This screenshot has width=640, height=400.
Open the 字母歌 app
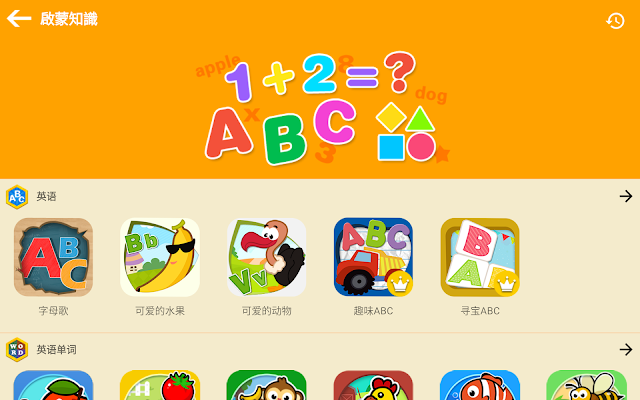pos(53,257)
